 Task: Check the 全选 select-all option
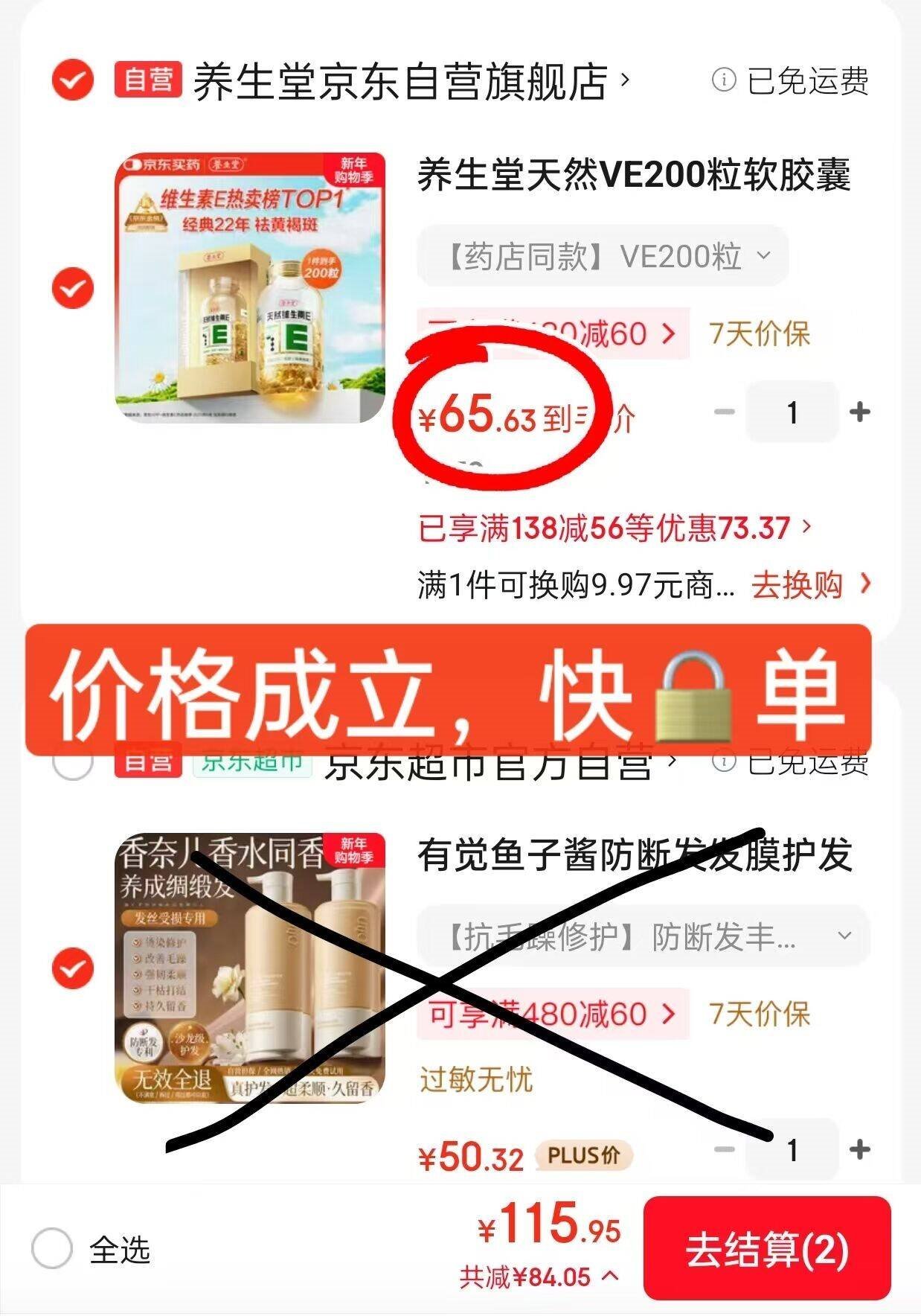(x=52, y=1248)
